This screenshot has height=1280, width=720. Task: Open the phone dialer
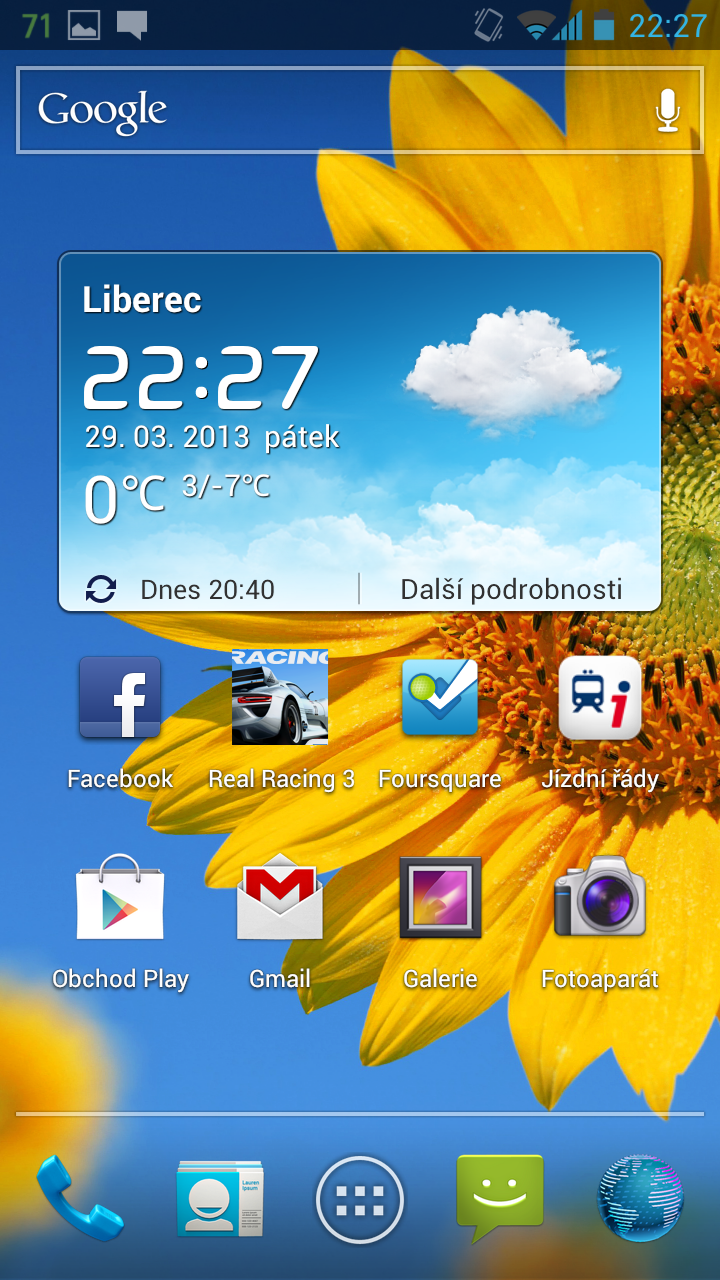coord(80,1198)
